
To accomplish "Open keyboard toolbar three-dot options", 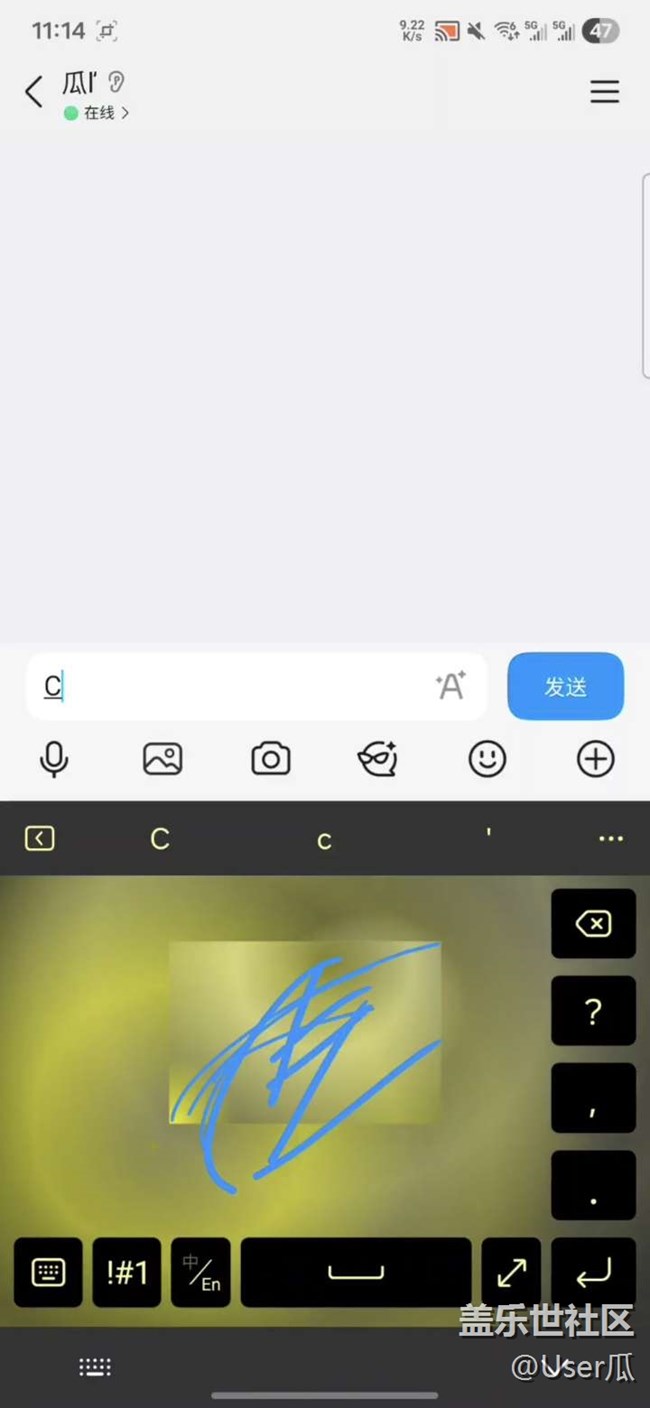I will pyautogui.click(x=611, y=839).
